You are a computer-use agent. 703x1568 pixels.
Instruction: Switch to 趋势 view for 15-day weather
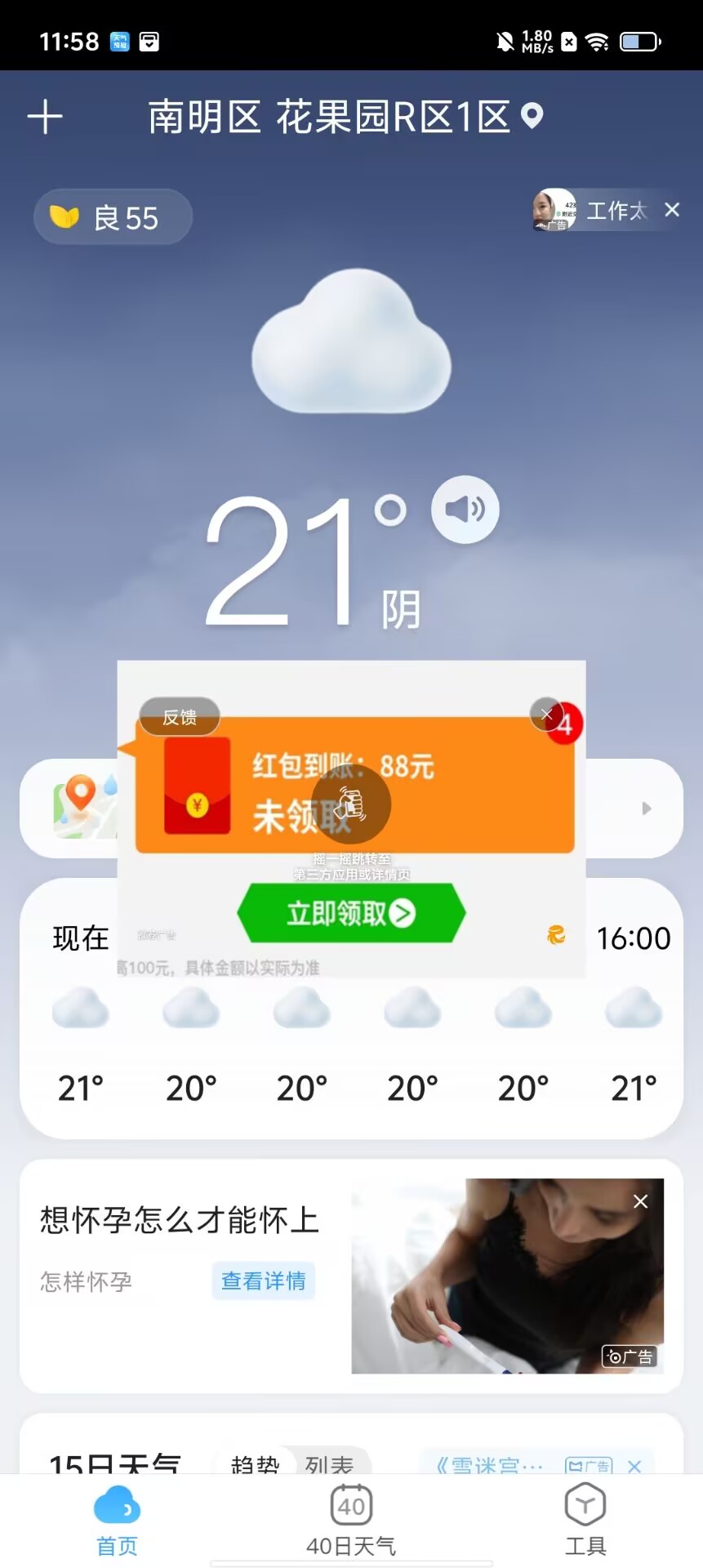pyautogui.click(x=255, y=1465)
